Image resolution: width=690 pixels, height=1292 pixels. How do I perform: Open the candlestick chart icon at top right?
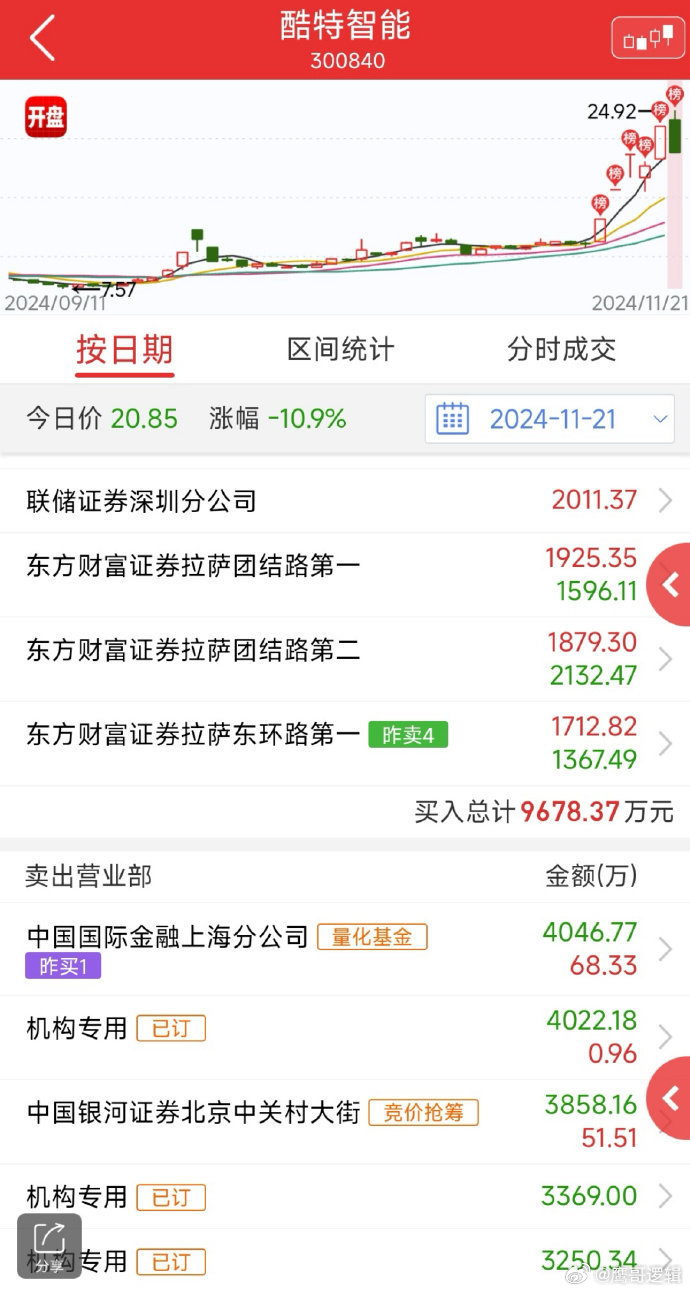point(648,39)
